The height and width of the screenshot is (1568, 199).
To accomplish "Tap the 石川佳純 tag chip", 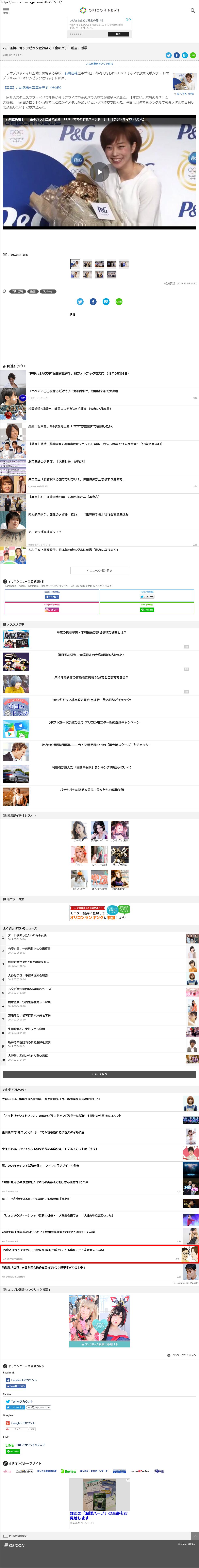I will click(17, 291).
